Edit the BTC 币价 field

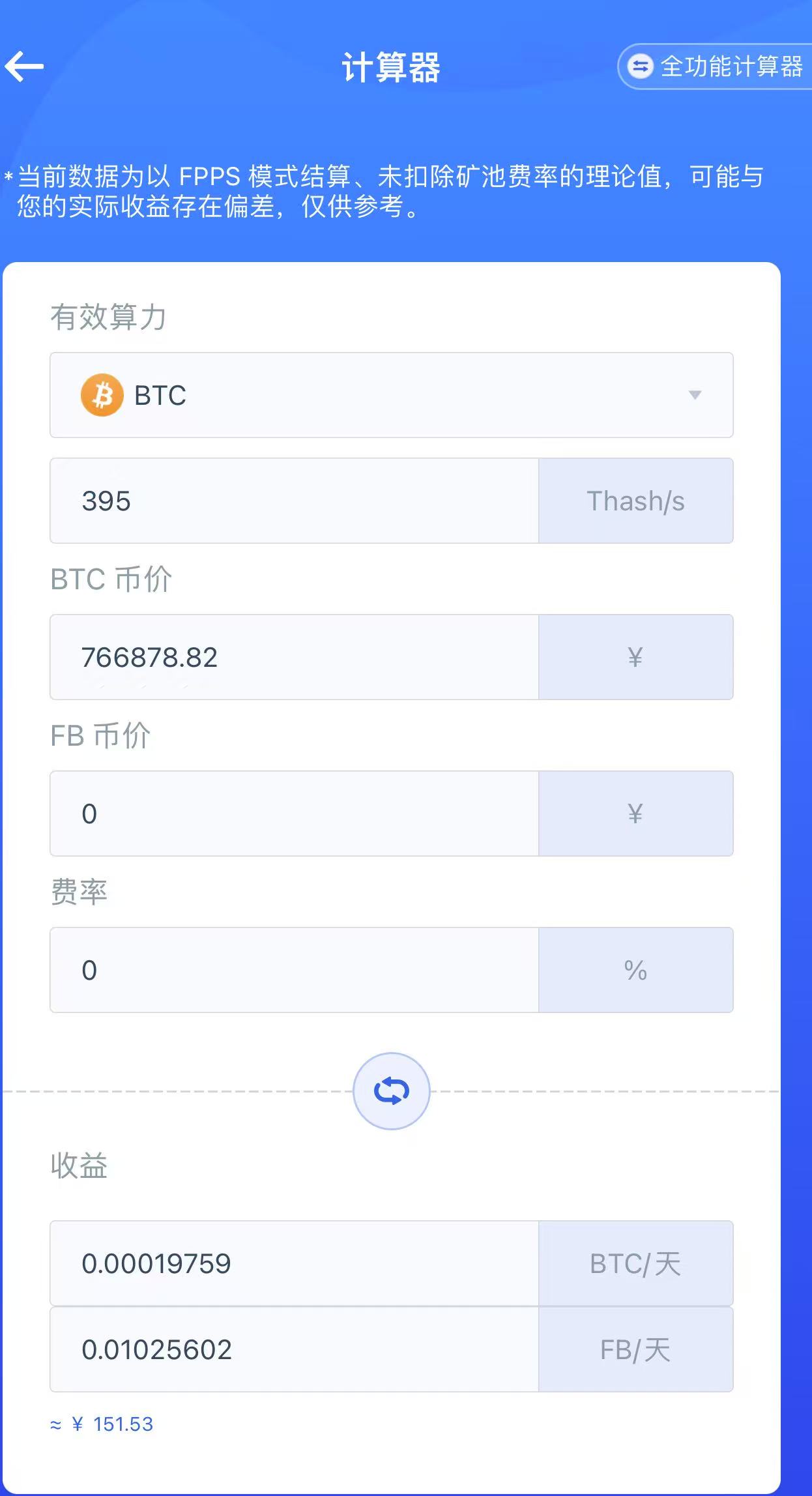(295, 657)
